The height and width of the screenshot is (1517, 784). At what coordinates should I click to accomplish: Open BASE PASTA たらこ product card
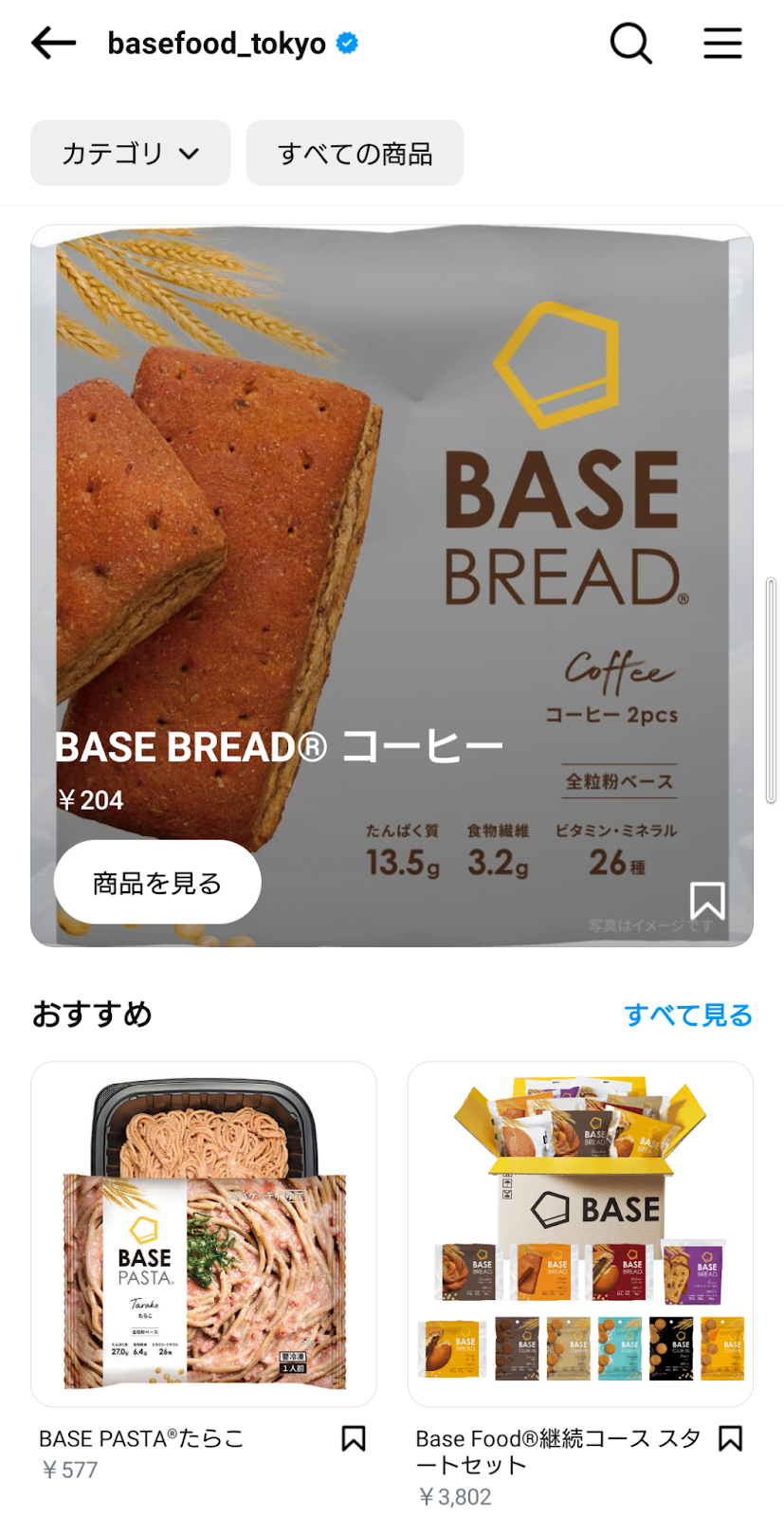[204, 1234]
